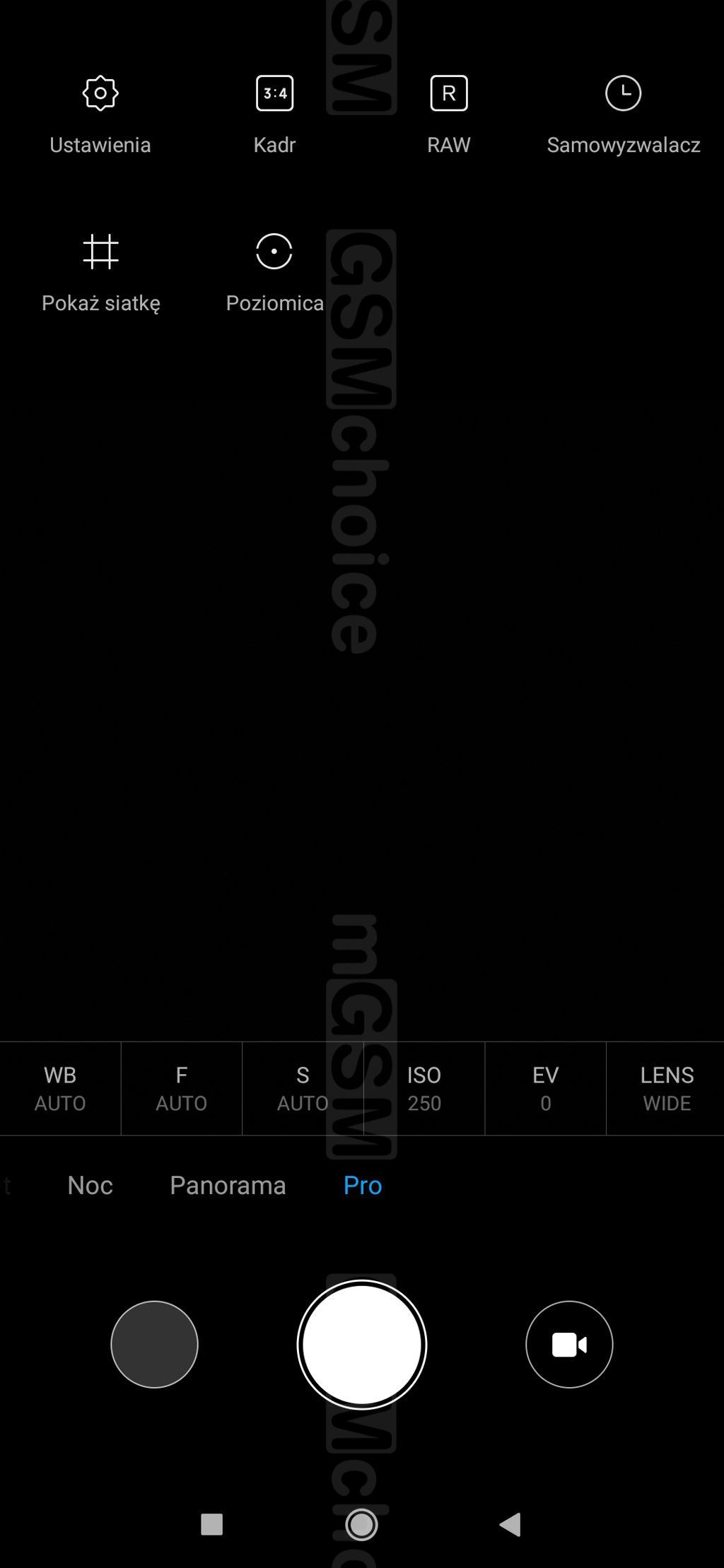
Task: Go back using system navigation
Action: pyautogui.click(x=510, y=1524)
